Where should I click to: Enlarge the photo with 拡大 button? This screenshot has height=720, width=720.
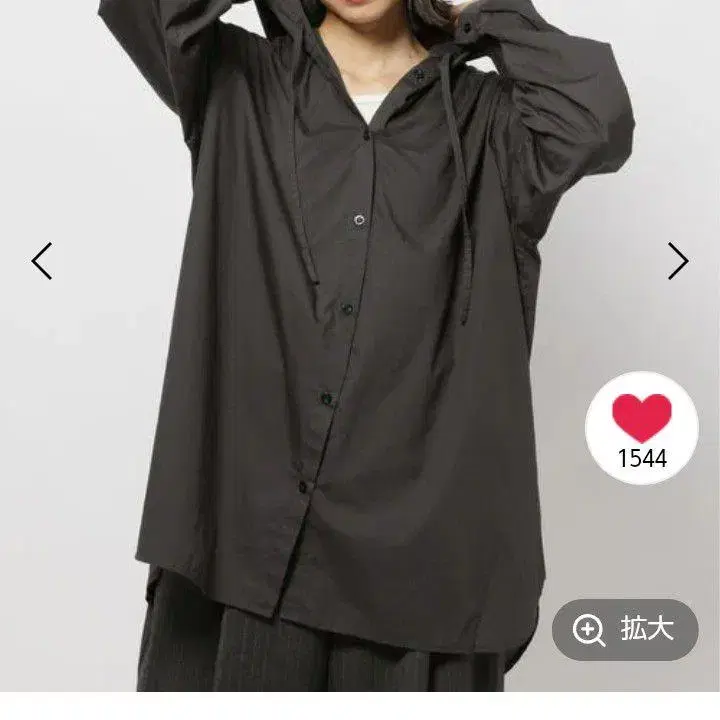[x=625, y=629]
